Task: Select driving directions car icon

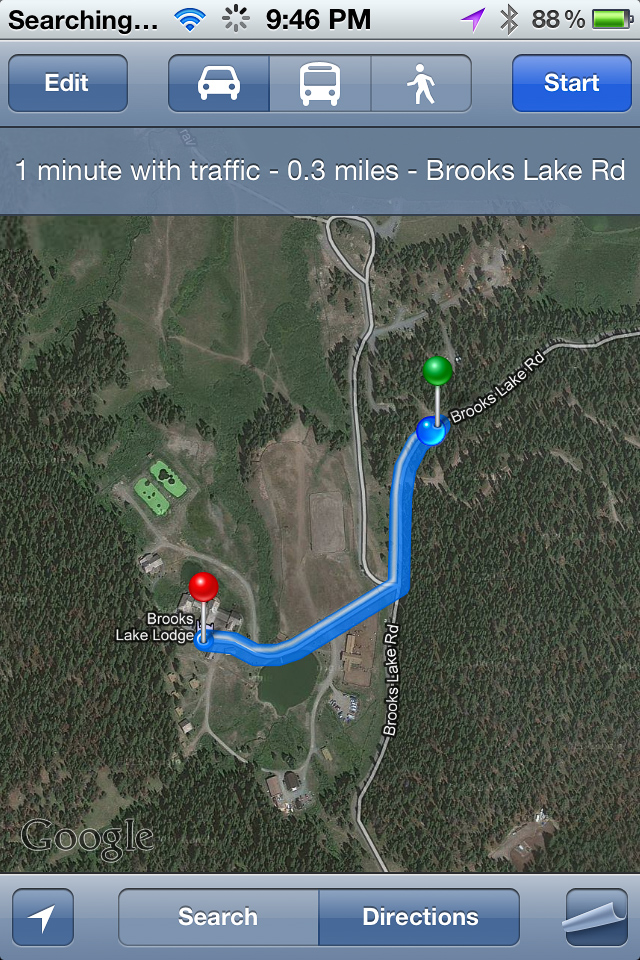Action: click(x=219, y=83)
